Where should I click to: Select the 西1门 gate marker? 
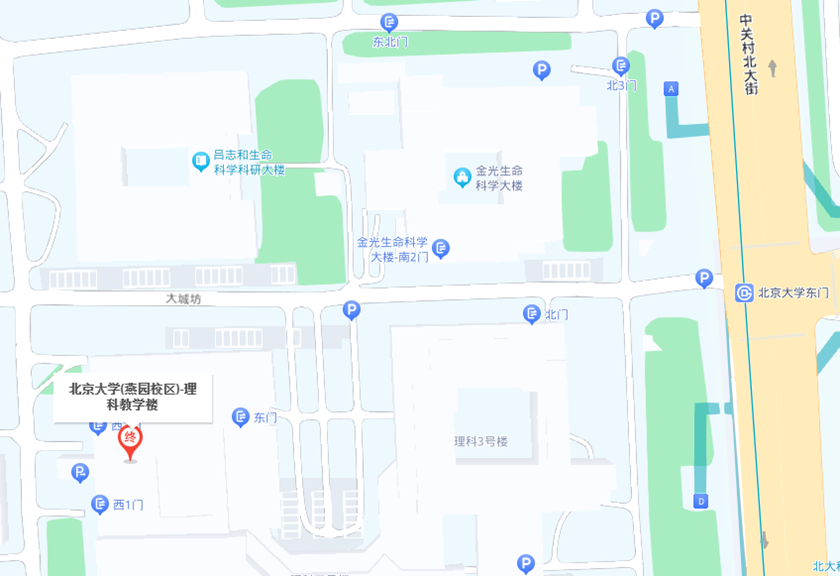tap(100, 504)
